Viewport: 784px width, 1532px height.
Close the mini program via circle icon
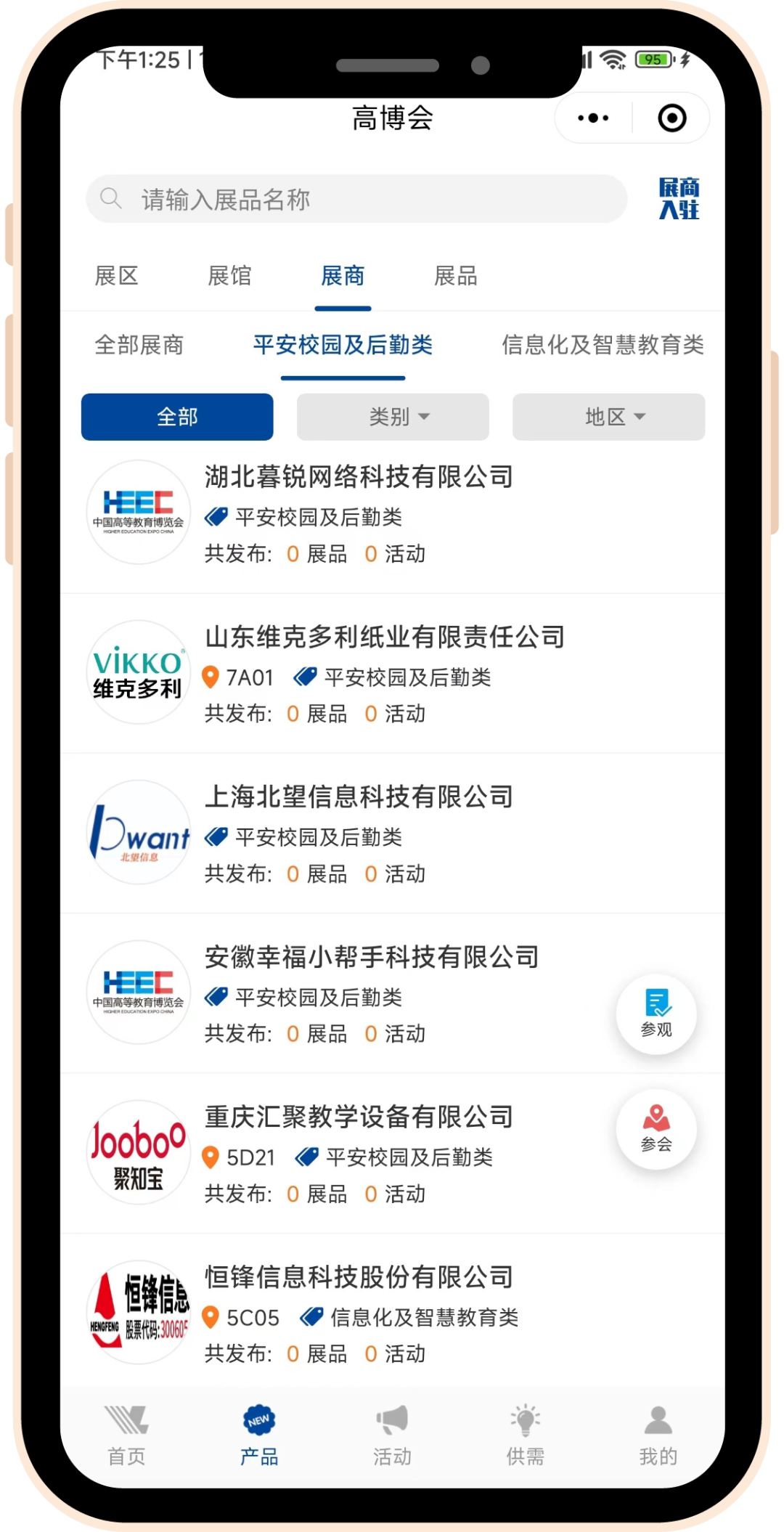pos(671,118)
